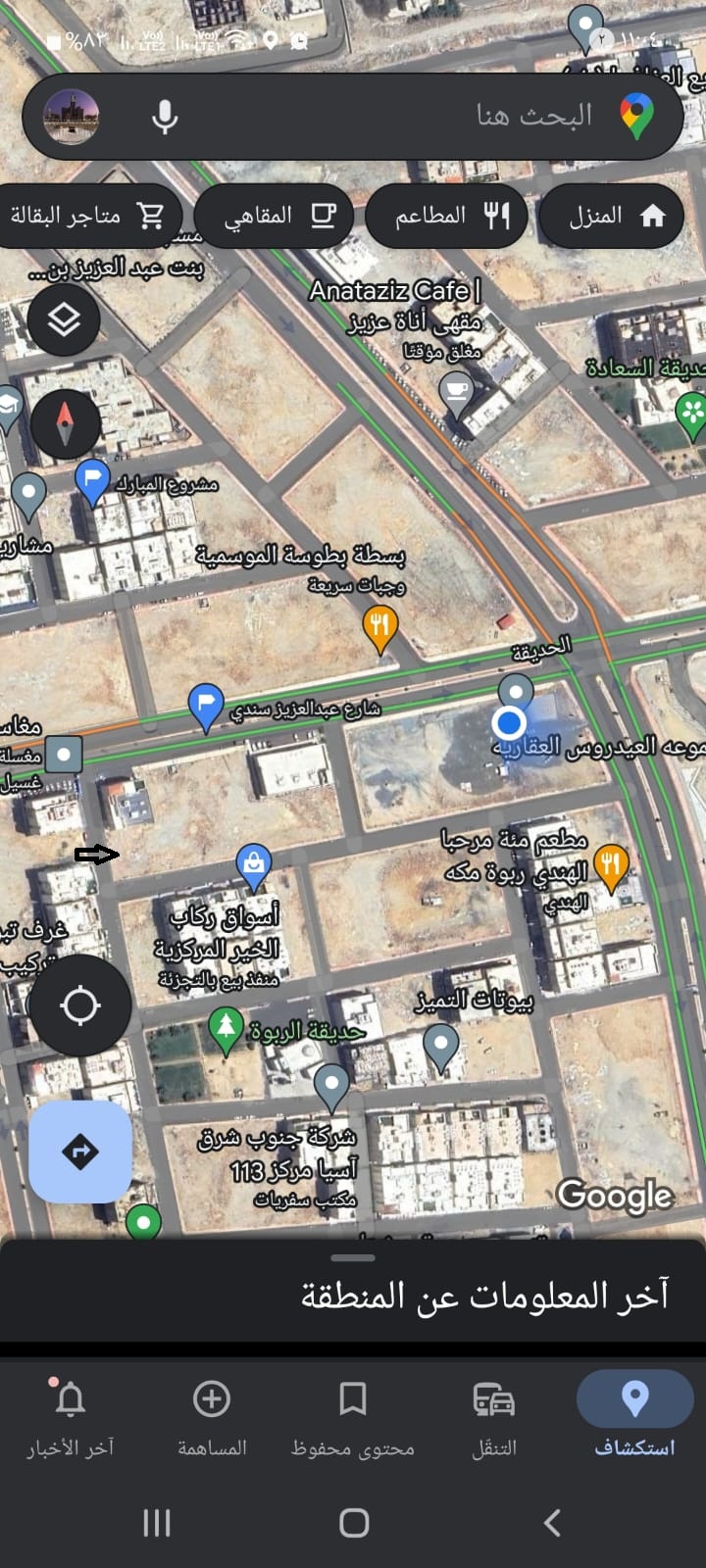
Task: Open the "حديقة الربوة" park pin
Action: tap(227, 1031)
